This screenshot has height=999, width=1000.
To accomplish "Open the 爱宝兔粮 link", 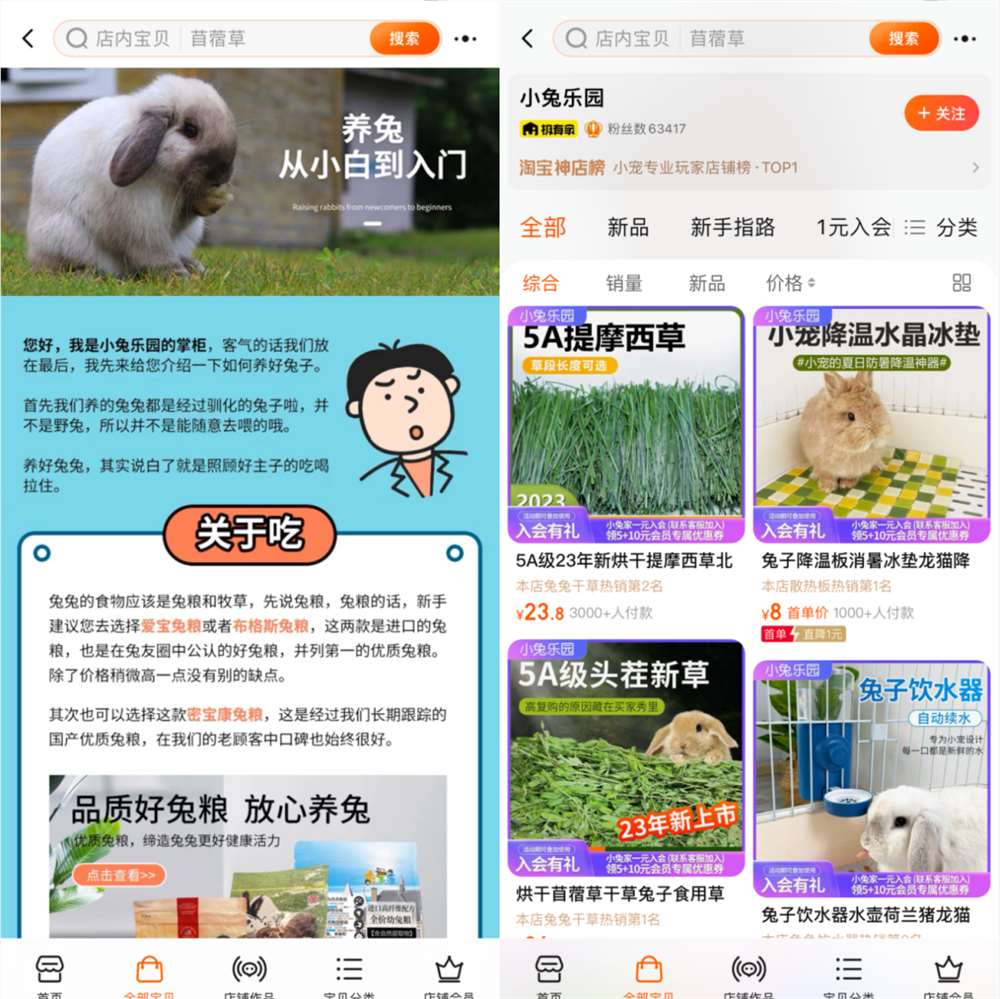I will 171,627.
